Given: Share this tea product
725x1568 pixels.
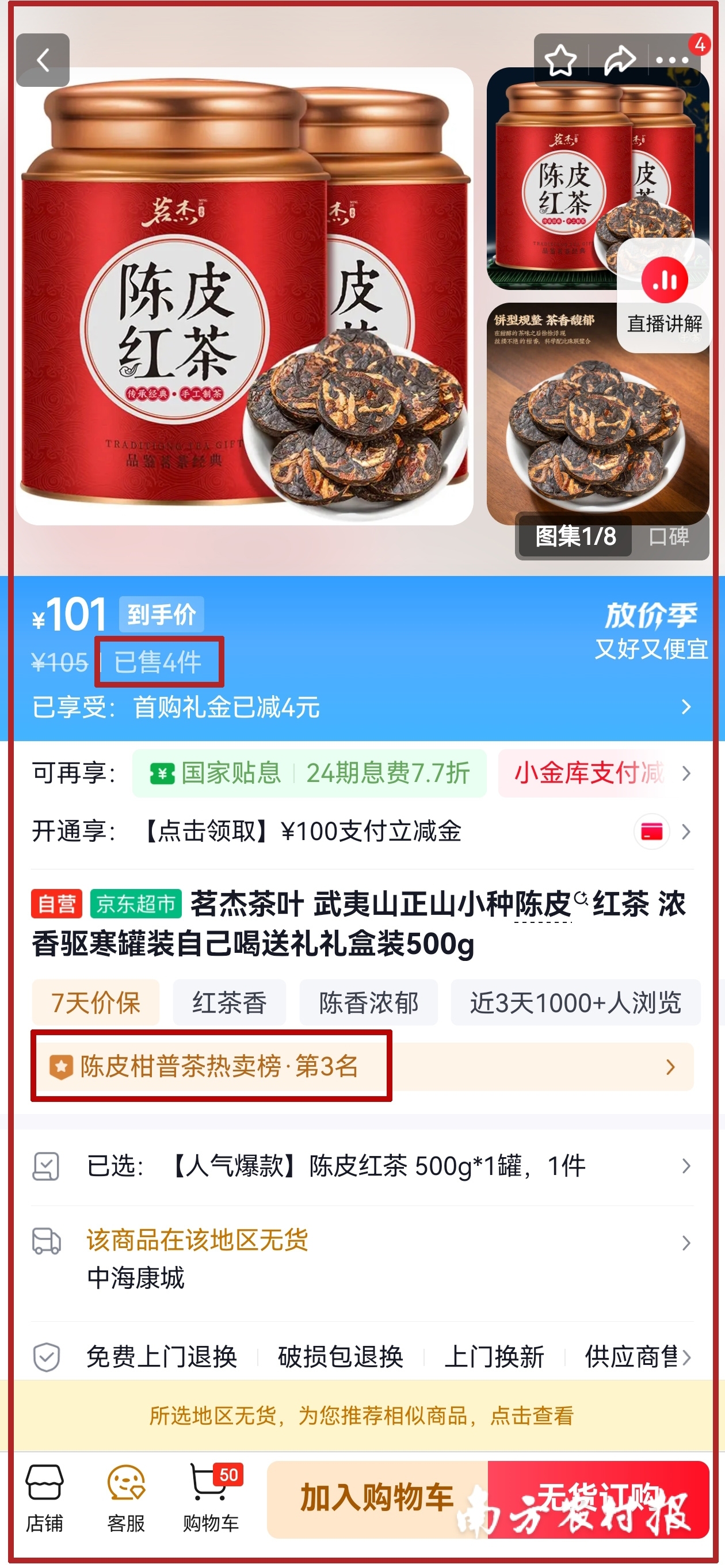Looking at the screenshot, I should coord(619,60).
